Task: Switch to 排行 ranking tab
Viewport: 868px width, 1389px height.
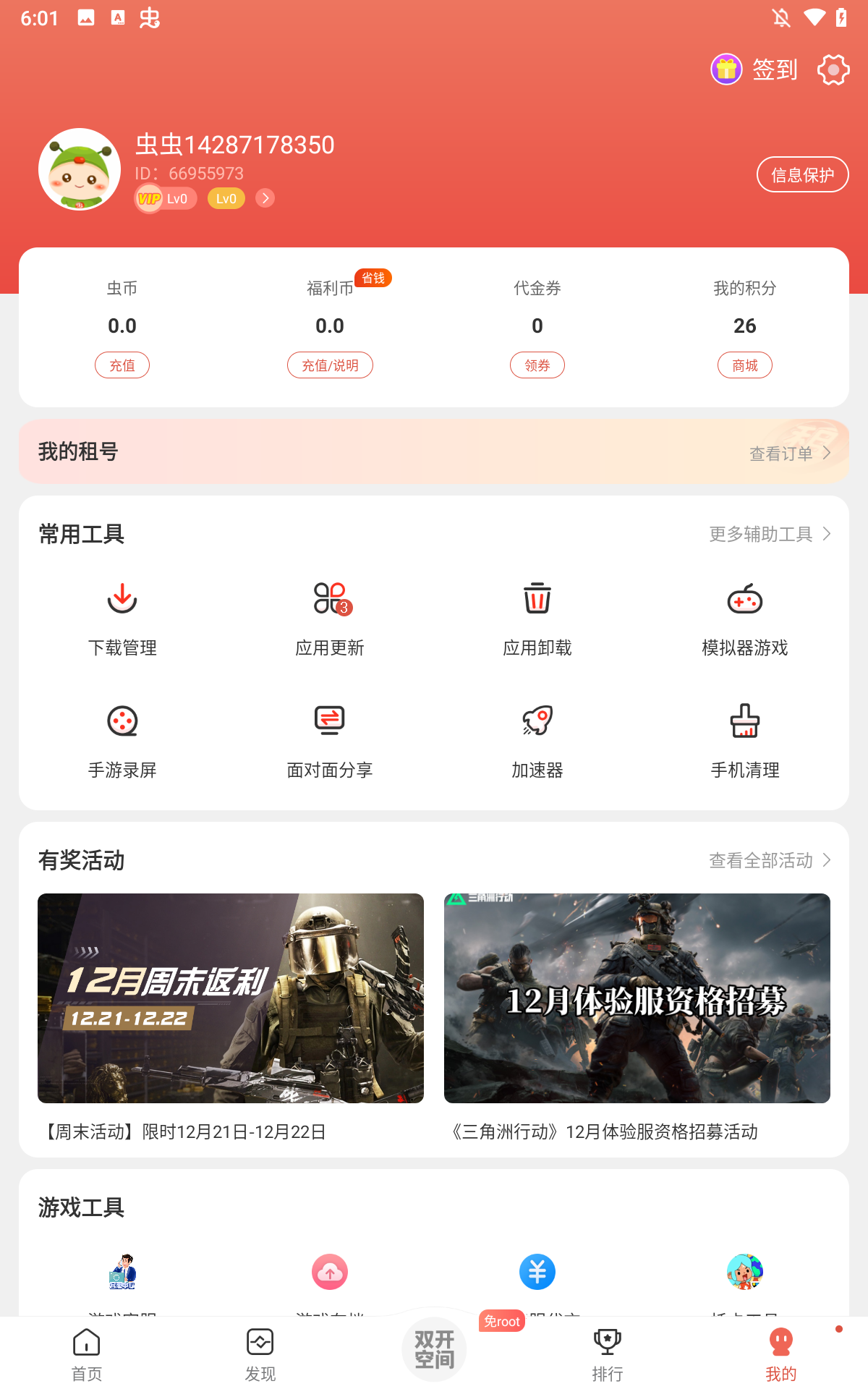Action: [607, 1354]
